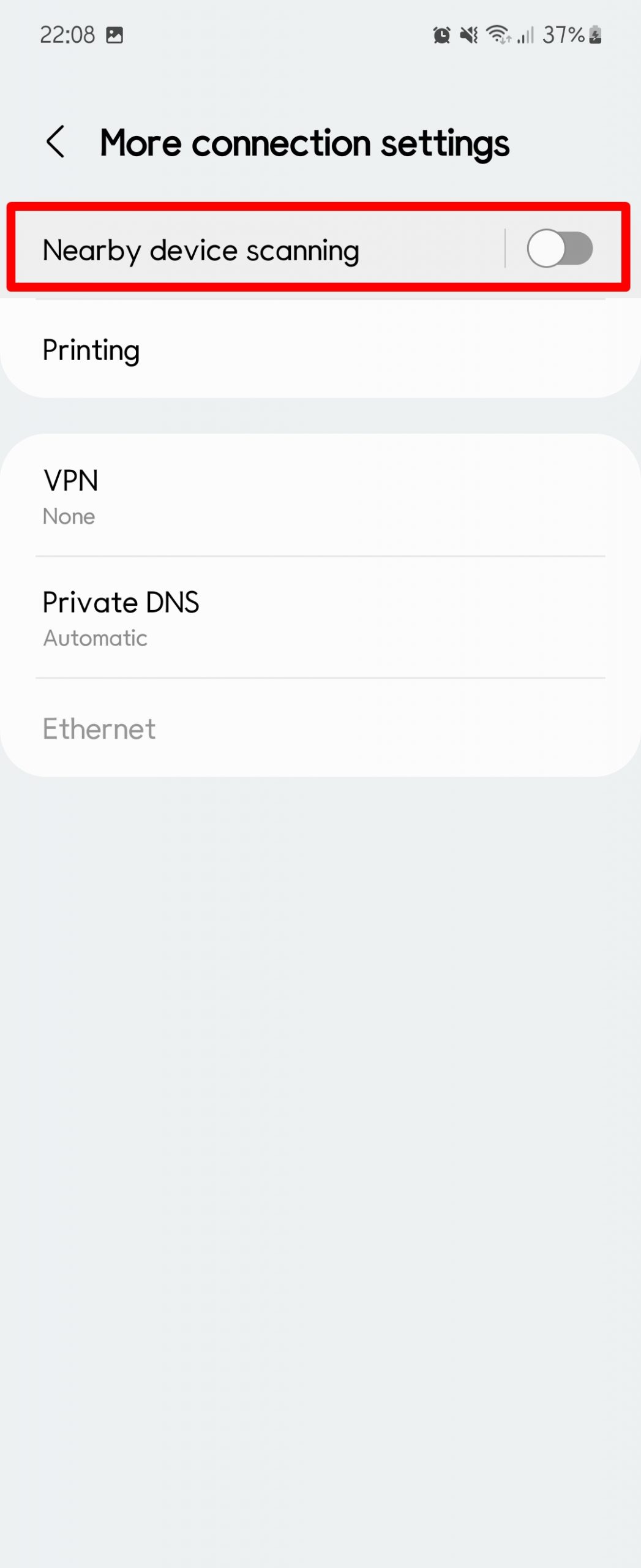Open Nearby device scanning settings

pyautogui.click(x=245, y=250)
